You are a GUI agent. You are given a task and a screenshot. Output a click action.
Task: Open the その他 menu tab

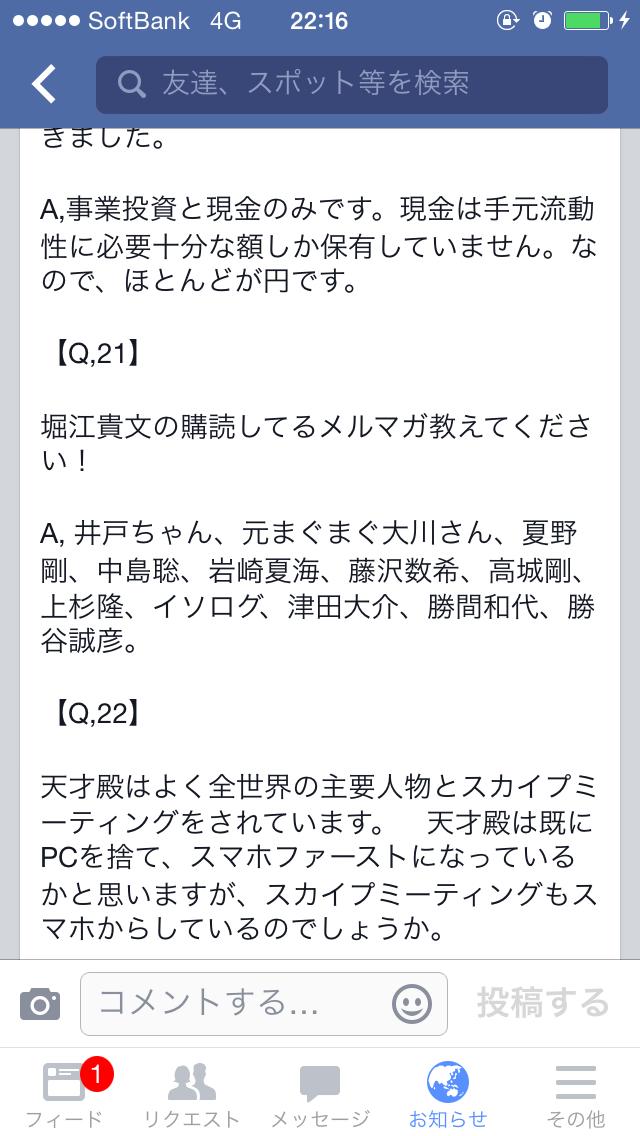coord(576,1094)
